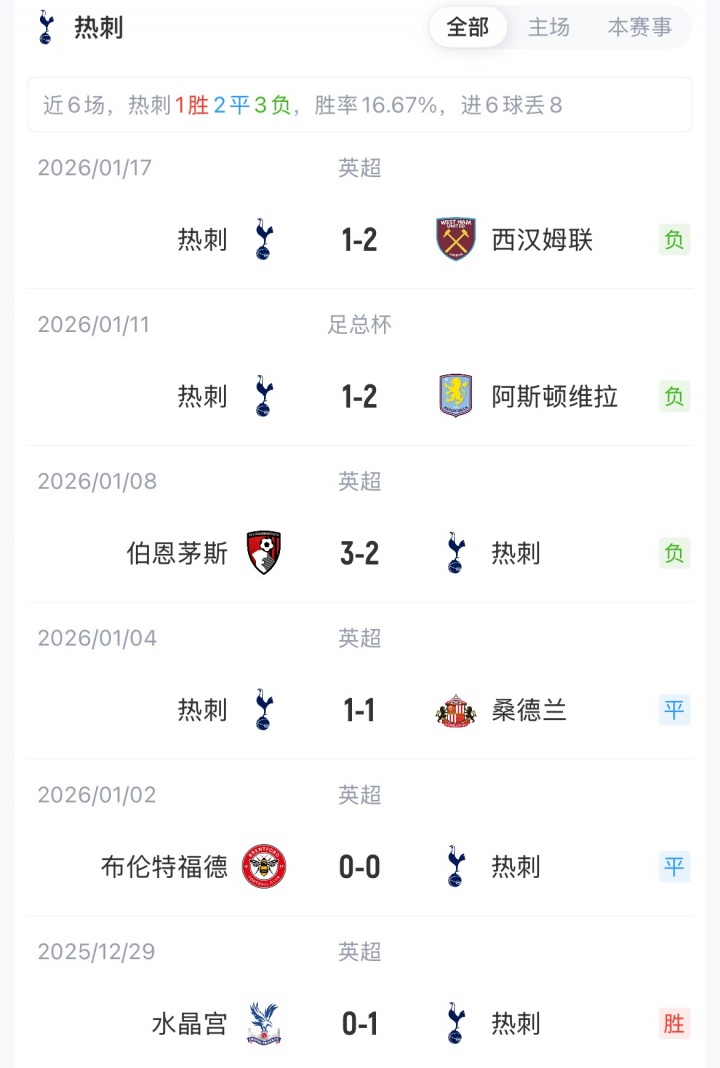Open the 热刺 vs 阿斯顿维拉 match
This screenshot has height=1068, width=720.
tap(359, 397)
